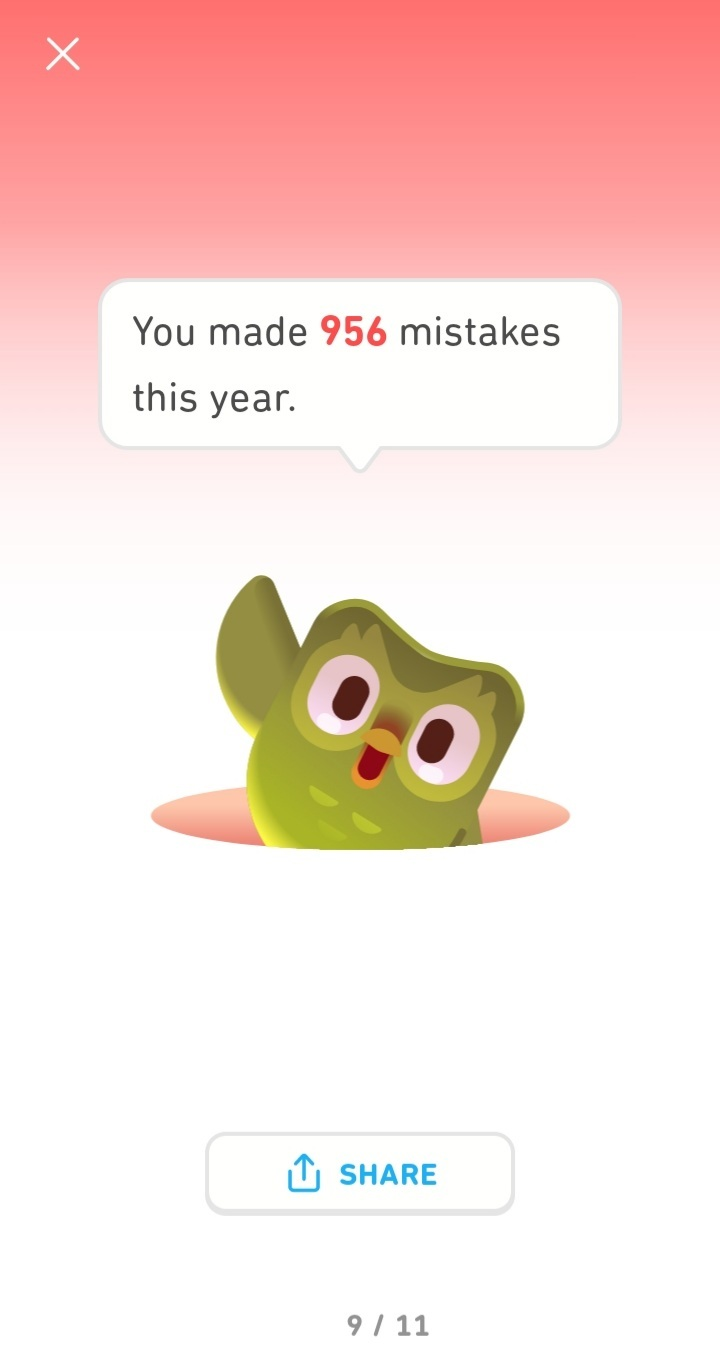Share your 956 mistakes stat
This screenshot has height=1366, width=720.
pos(360,1173)
